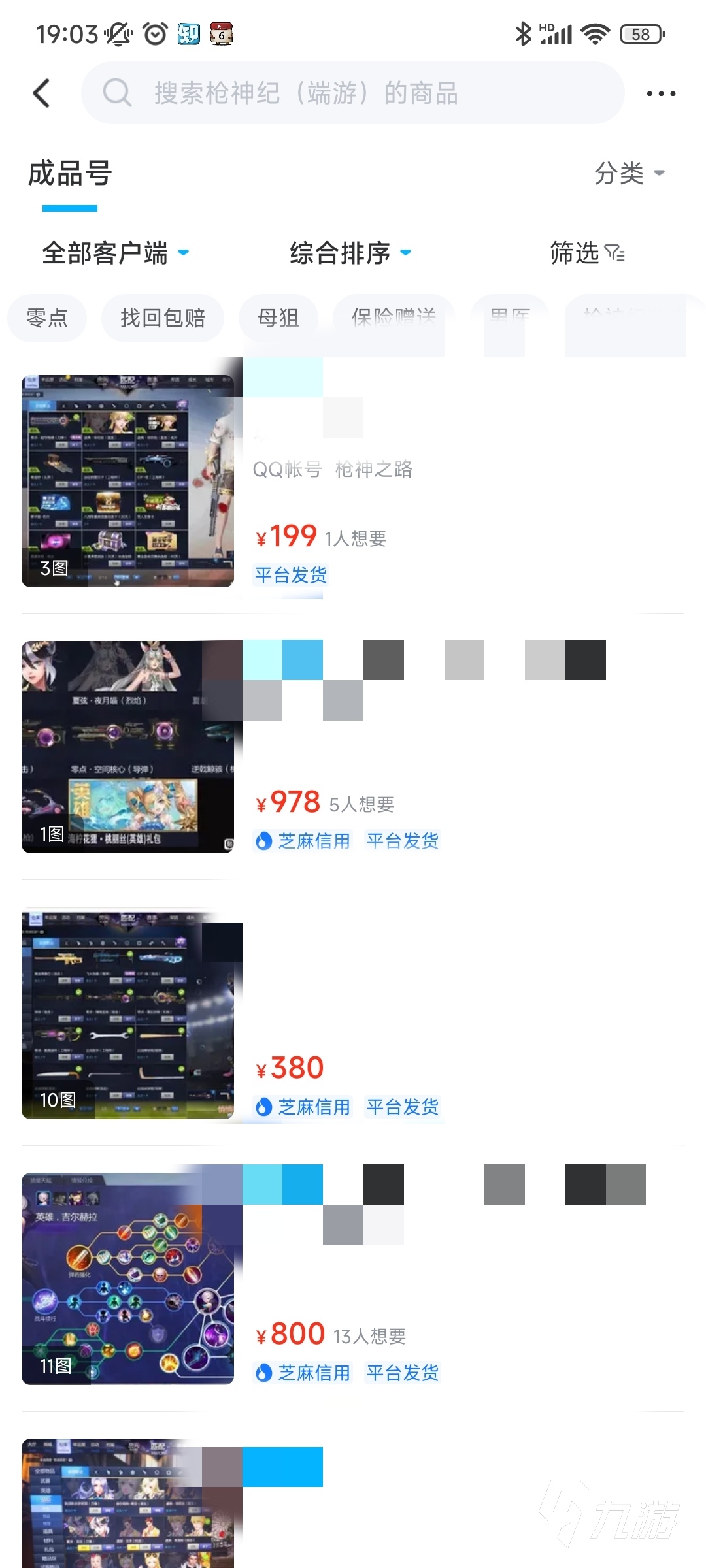This screenshot has width=706, height=1568.
Task: Select the 母狙 filter chip
Action: tap(278, 318)
